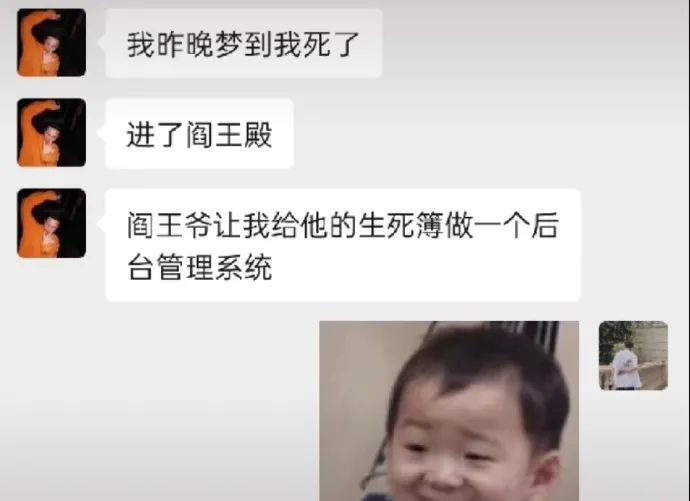View profile from avatar beside "阎王爷让我" message
Screen dimensions: 690x501
51,223
